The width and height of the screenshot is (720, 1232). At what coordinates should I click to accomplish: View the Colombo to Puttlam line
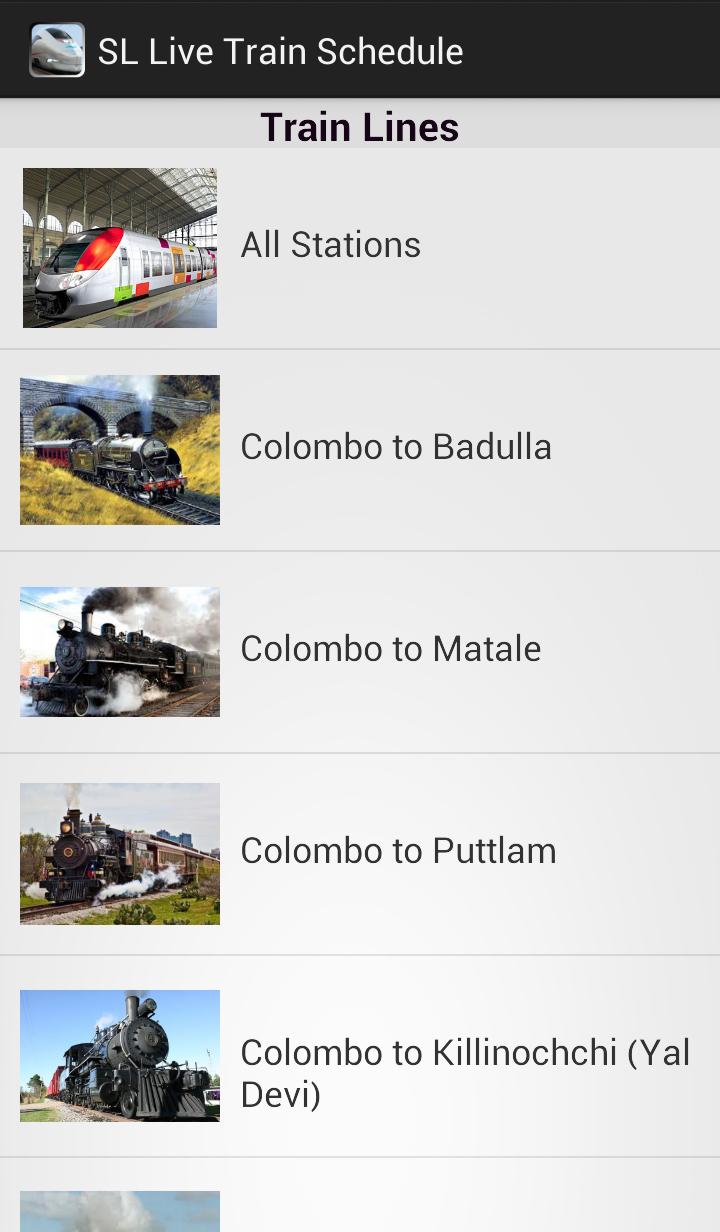coord(360,853)
